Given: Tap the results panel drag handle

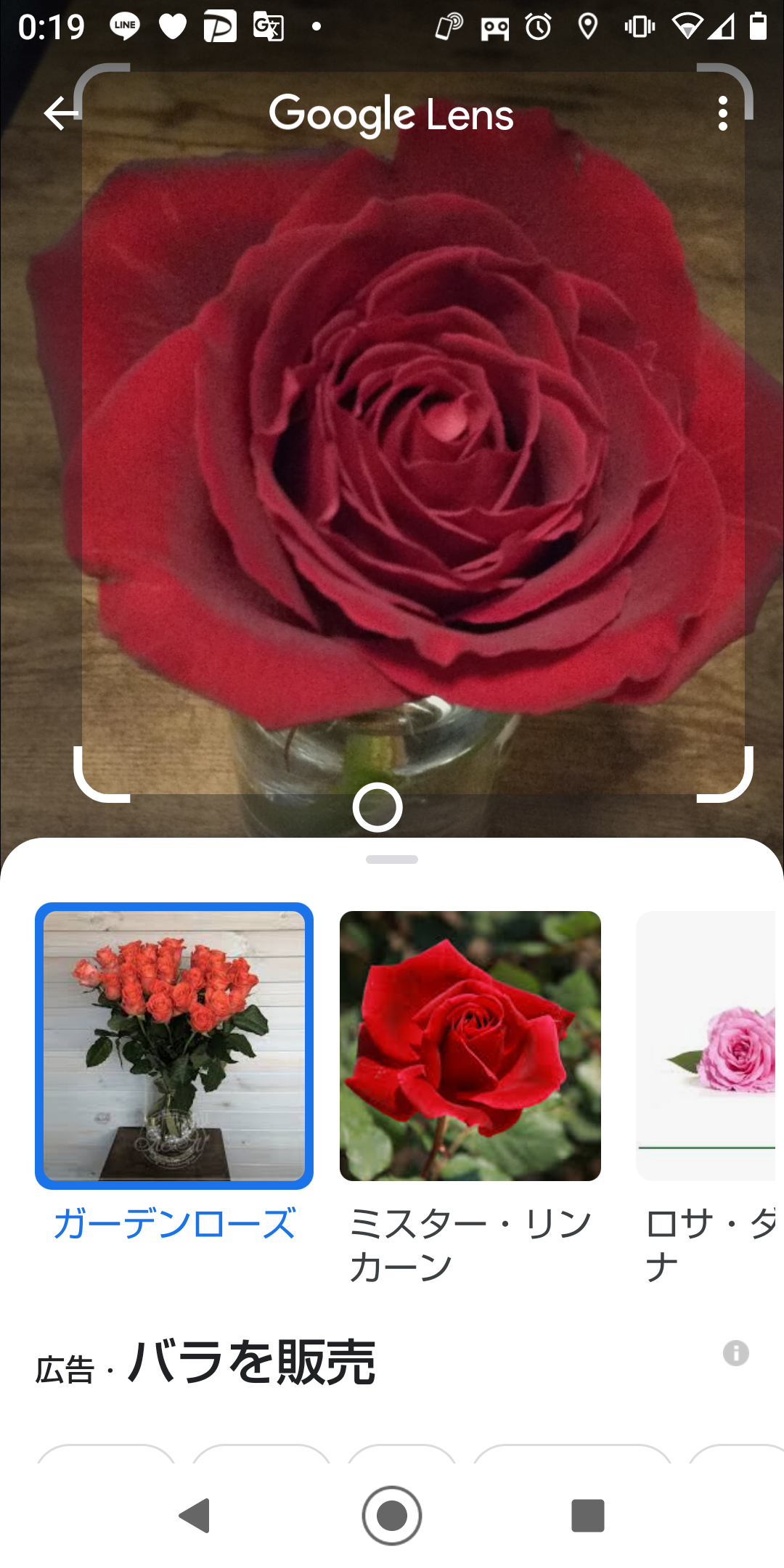Looking at the screenshot, I should pyautogui.click(x=392, y=859).
